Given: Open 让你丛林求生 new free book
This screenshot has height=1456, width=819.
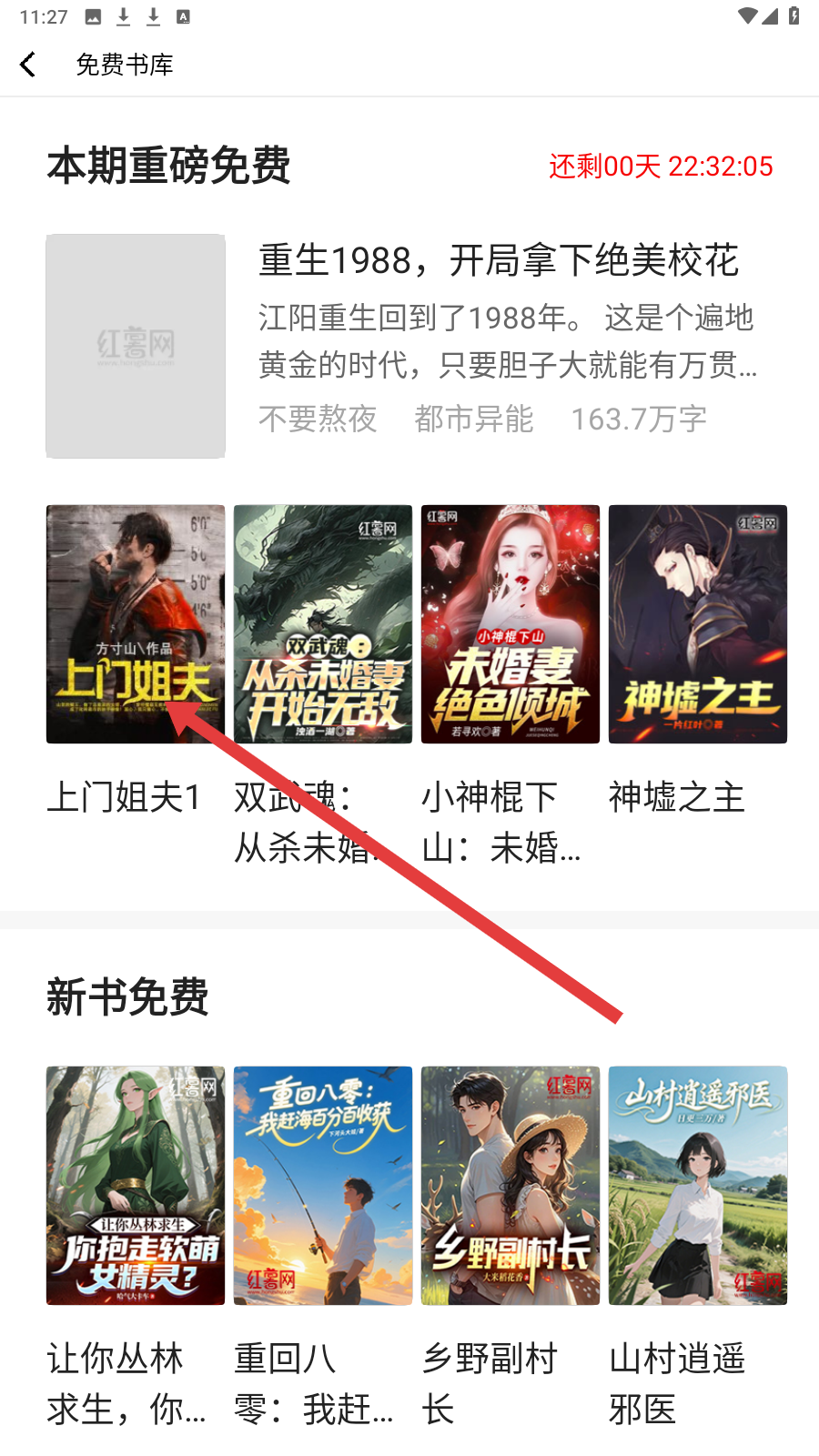Looking at the screenshot, I should 136,1185.
